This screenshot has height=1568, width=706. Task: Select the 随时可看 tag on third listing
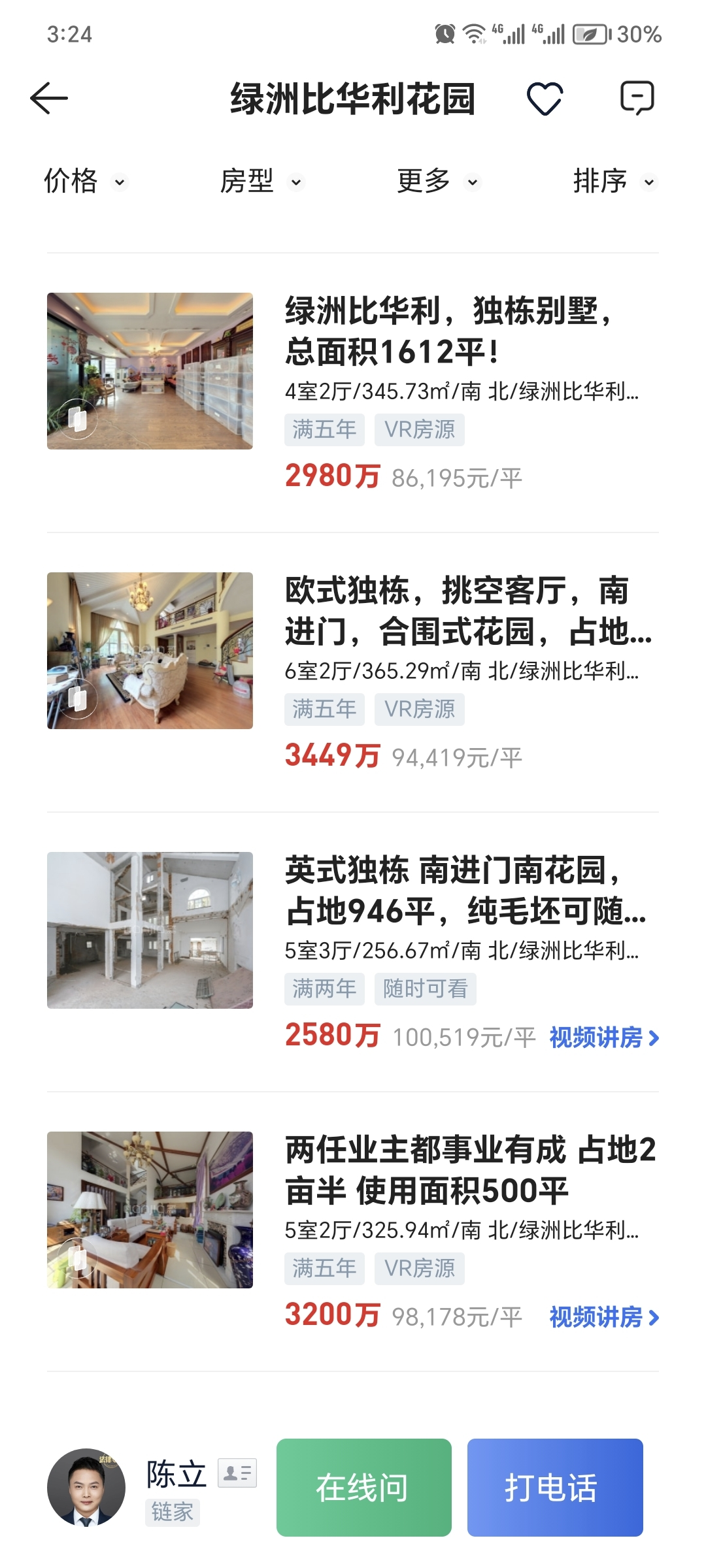[x=425, y=989]
